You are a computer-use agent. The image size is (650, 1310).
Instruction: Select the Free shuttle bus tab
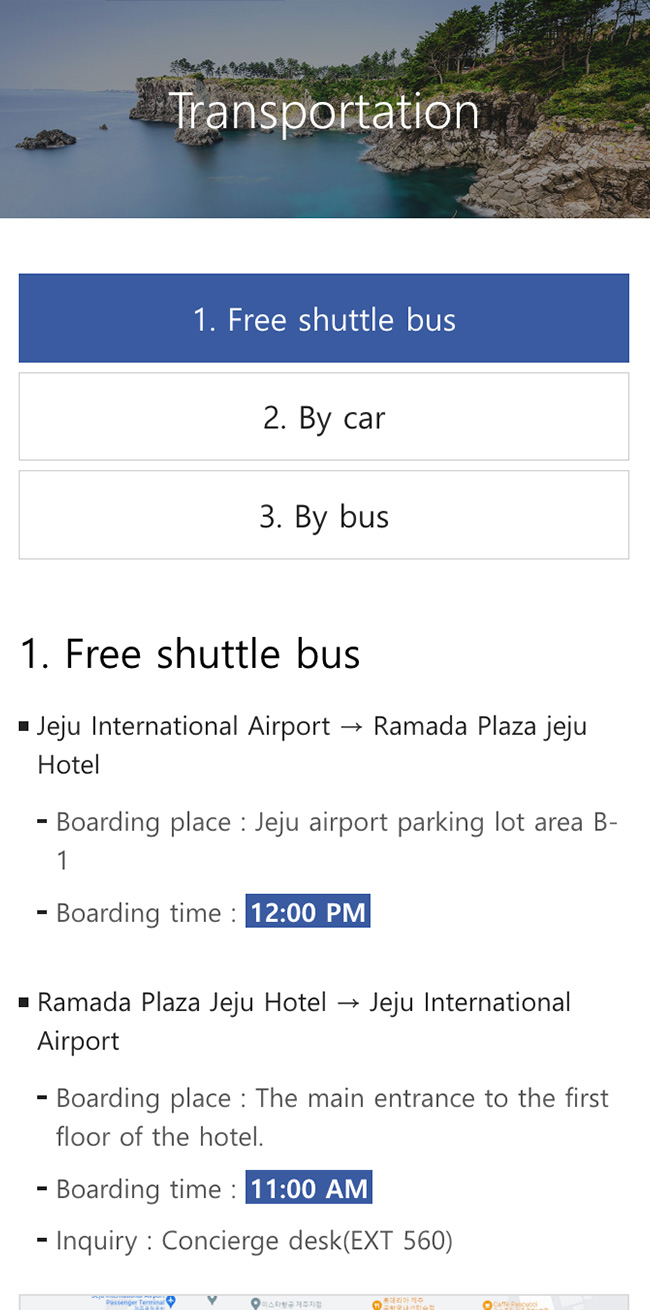(324, 318)
